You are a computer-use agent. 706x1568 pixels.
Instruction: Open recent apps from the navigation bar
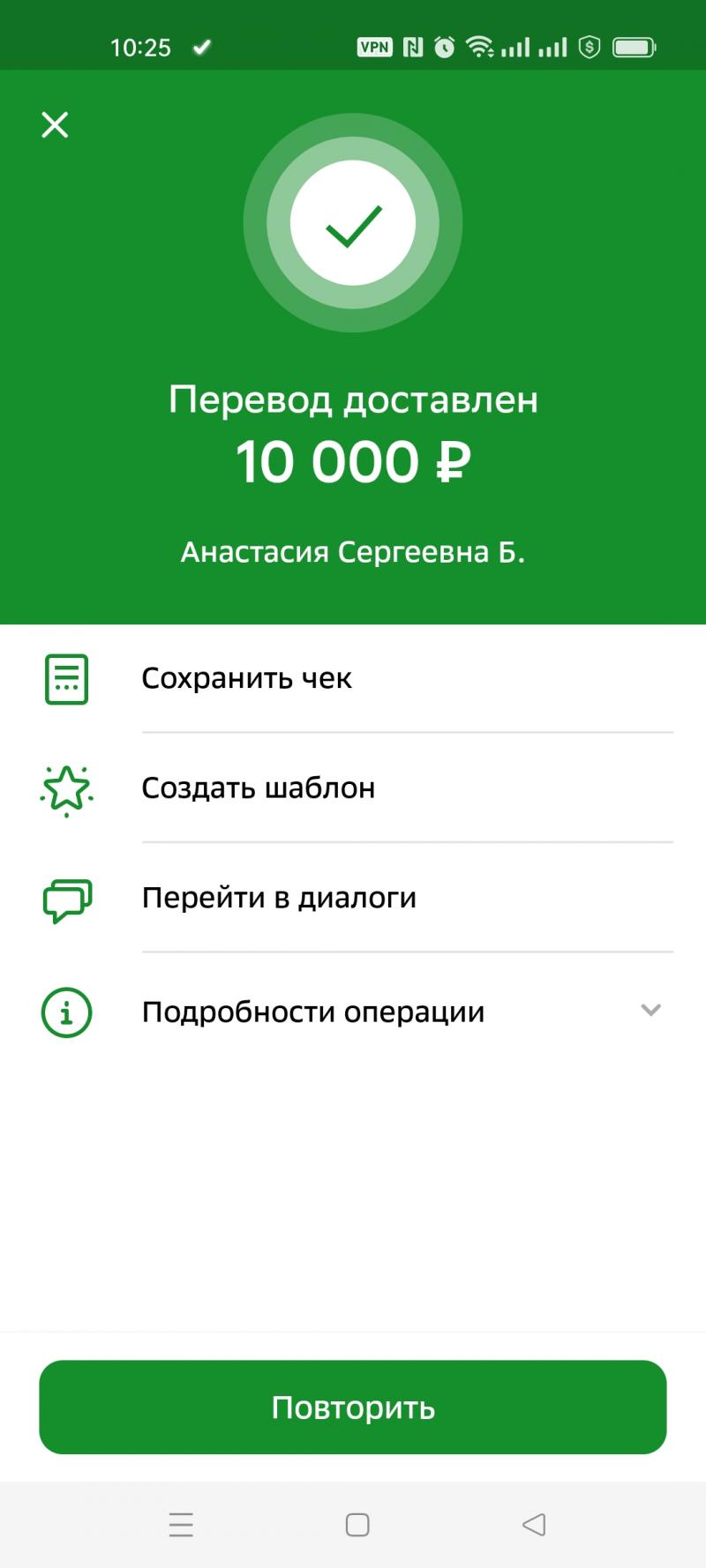(181, 1525)
